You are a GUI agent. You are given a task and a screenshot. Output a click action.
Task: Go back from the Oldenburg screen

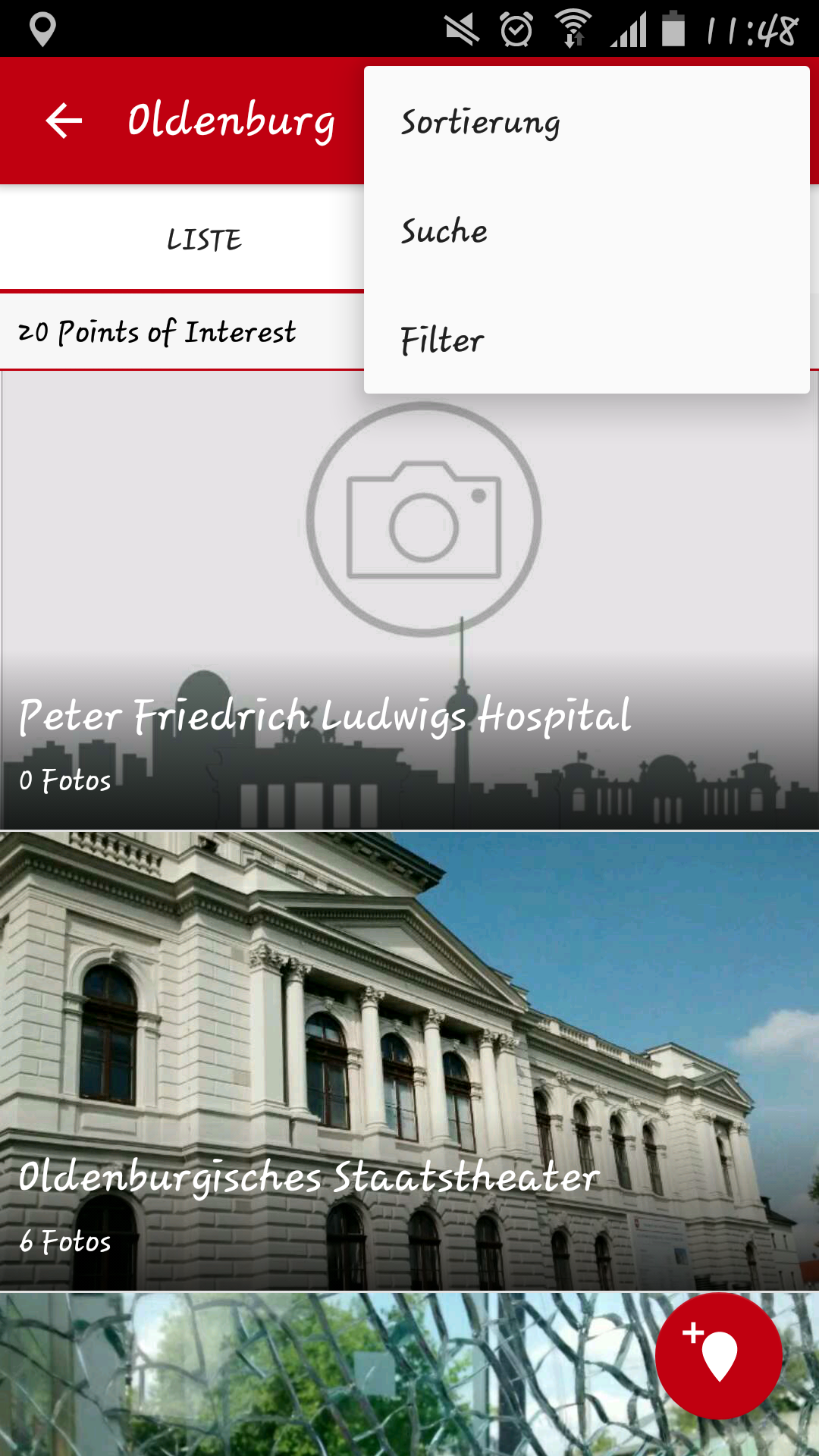pos(64,121)
